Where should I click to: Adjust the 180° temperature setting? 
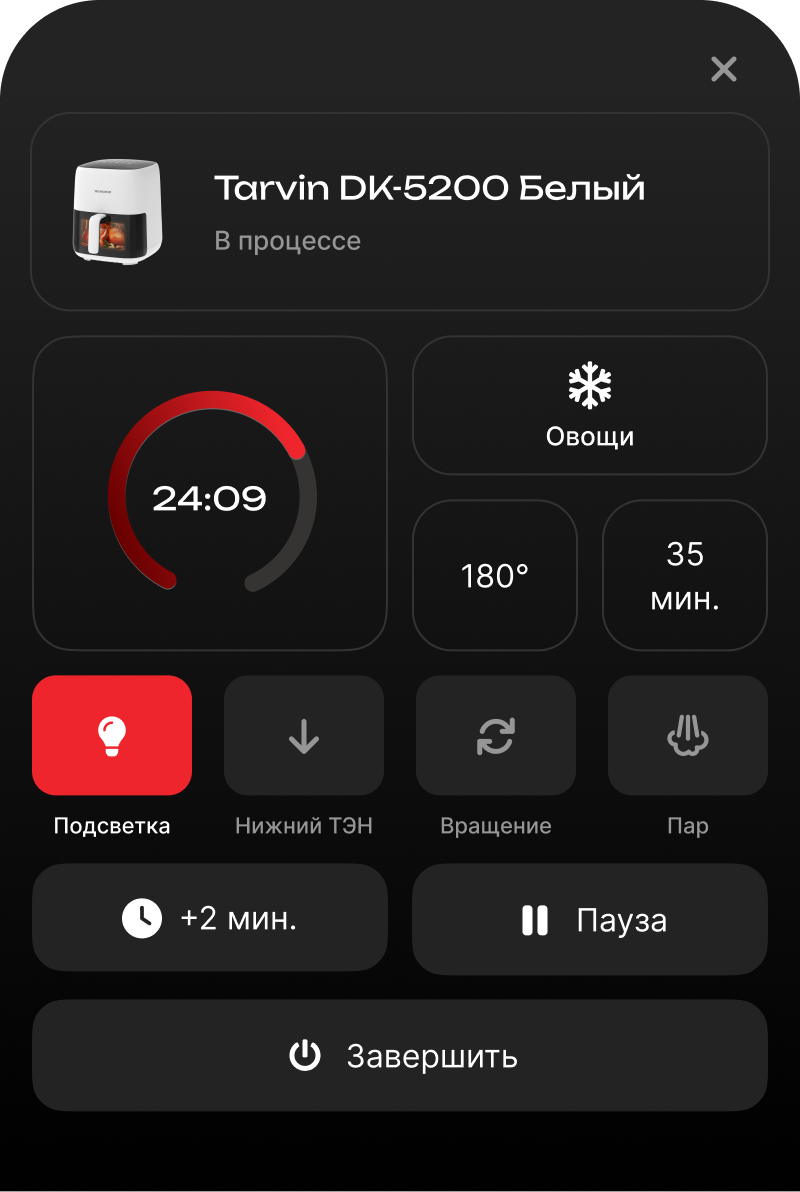click(495, 576)
